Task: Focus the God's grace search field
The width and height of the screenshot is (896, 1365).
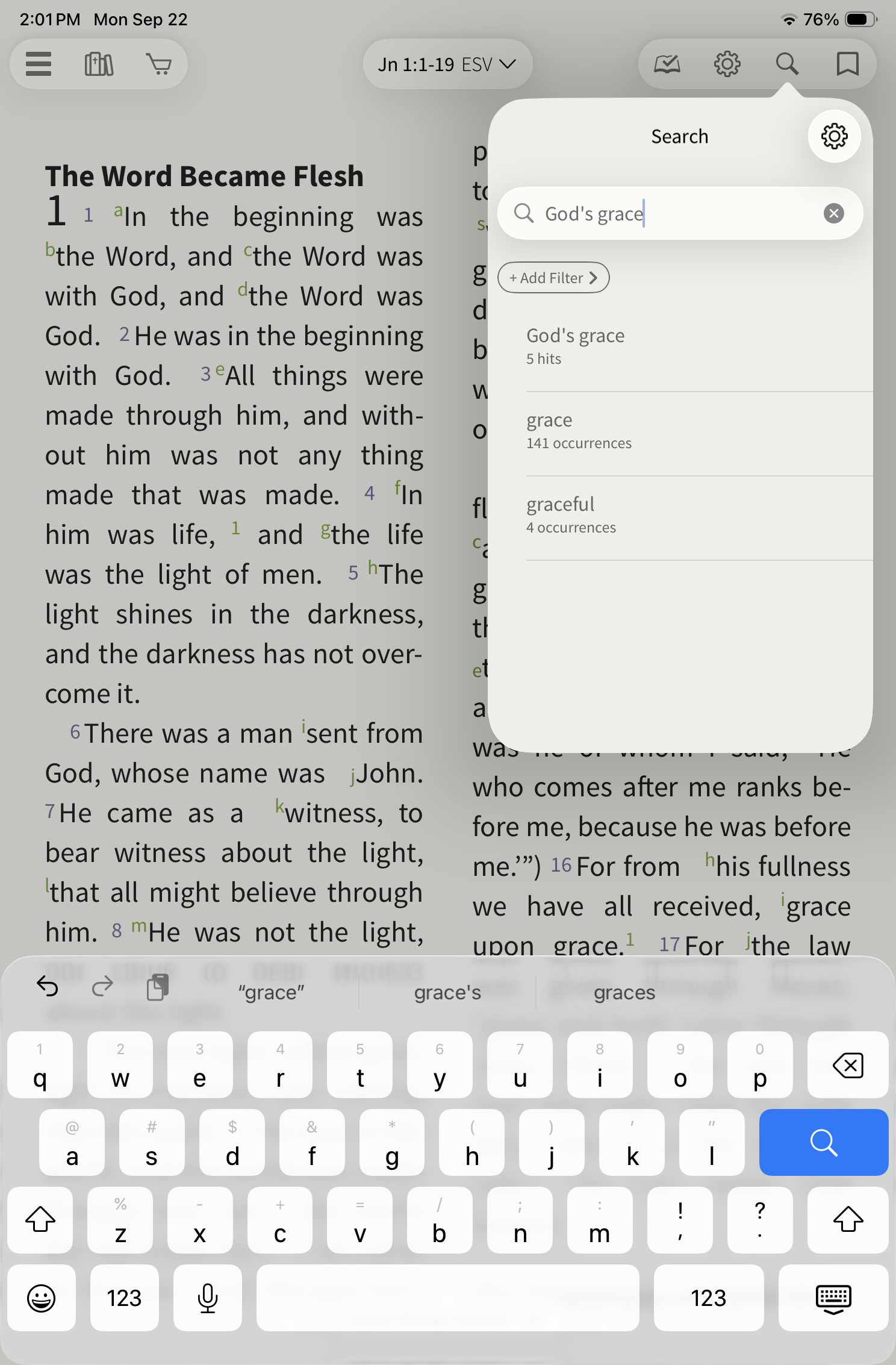Action: 662,214
